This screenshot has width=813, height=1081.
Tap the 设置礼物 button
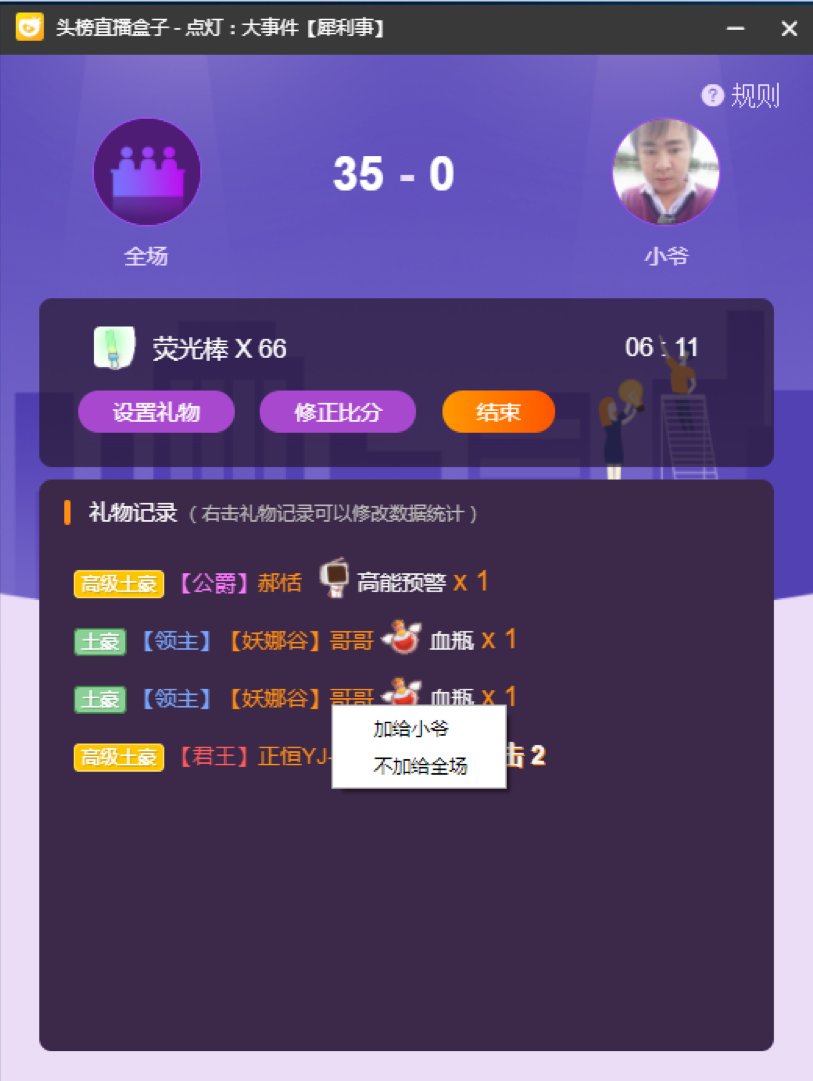pyautogui.click(x=156, y=412)
